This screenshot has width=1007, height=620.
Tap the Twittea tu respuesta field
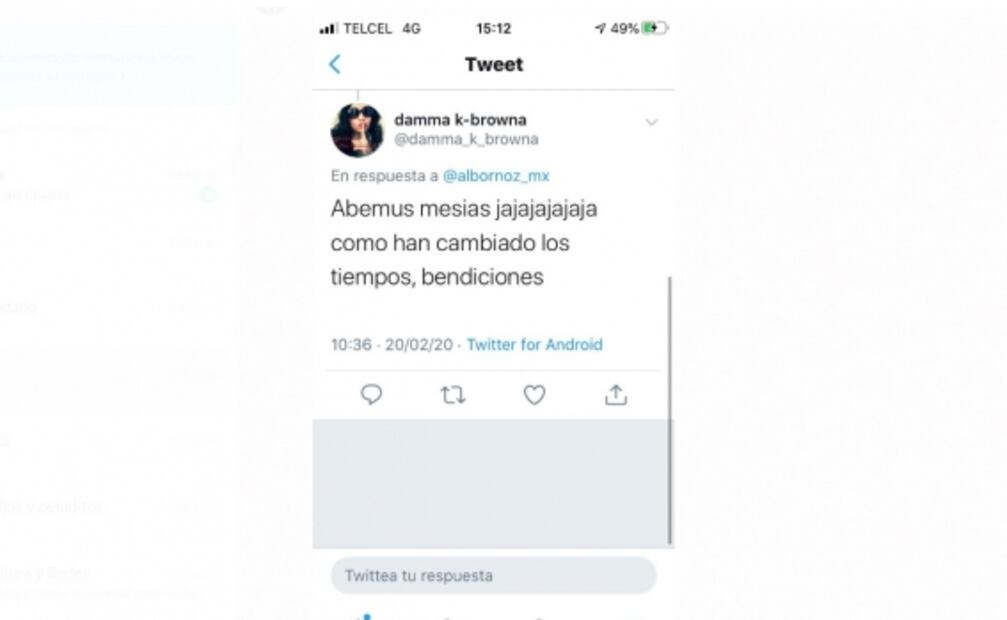(493, 576)
